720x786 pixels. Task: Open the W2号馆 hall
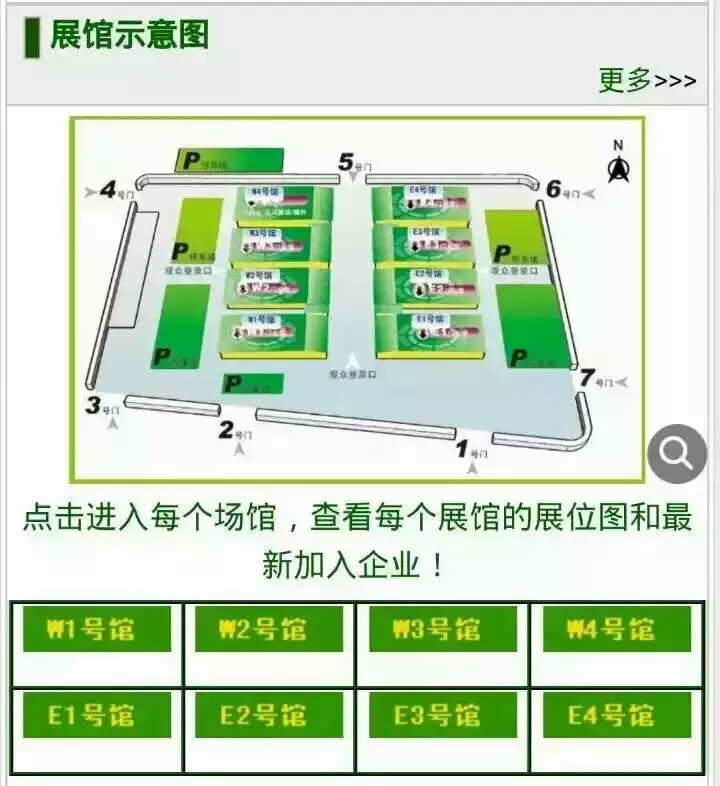pyautogui.click(x=269, y=630)
